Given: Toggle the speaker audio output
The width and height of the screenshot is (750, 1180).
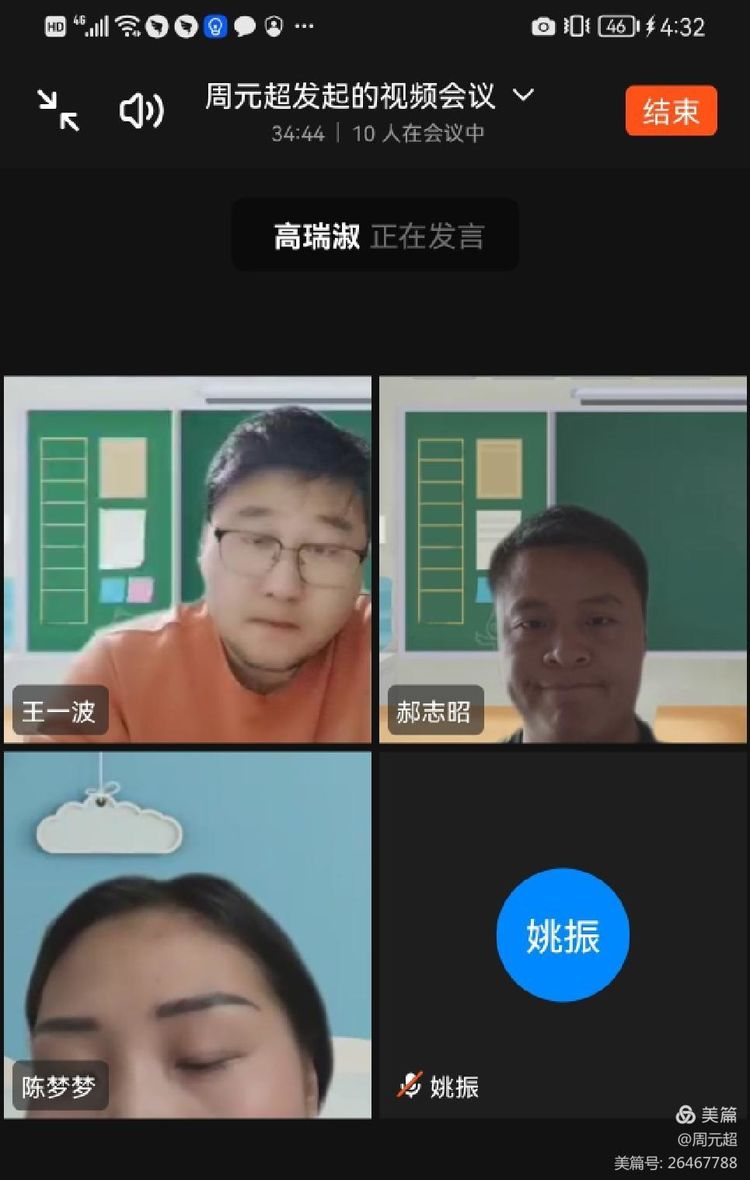Looking at the screenshot, I should [x=141, y=110].
